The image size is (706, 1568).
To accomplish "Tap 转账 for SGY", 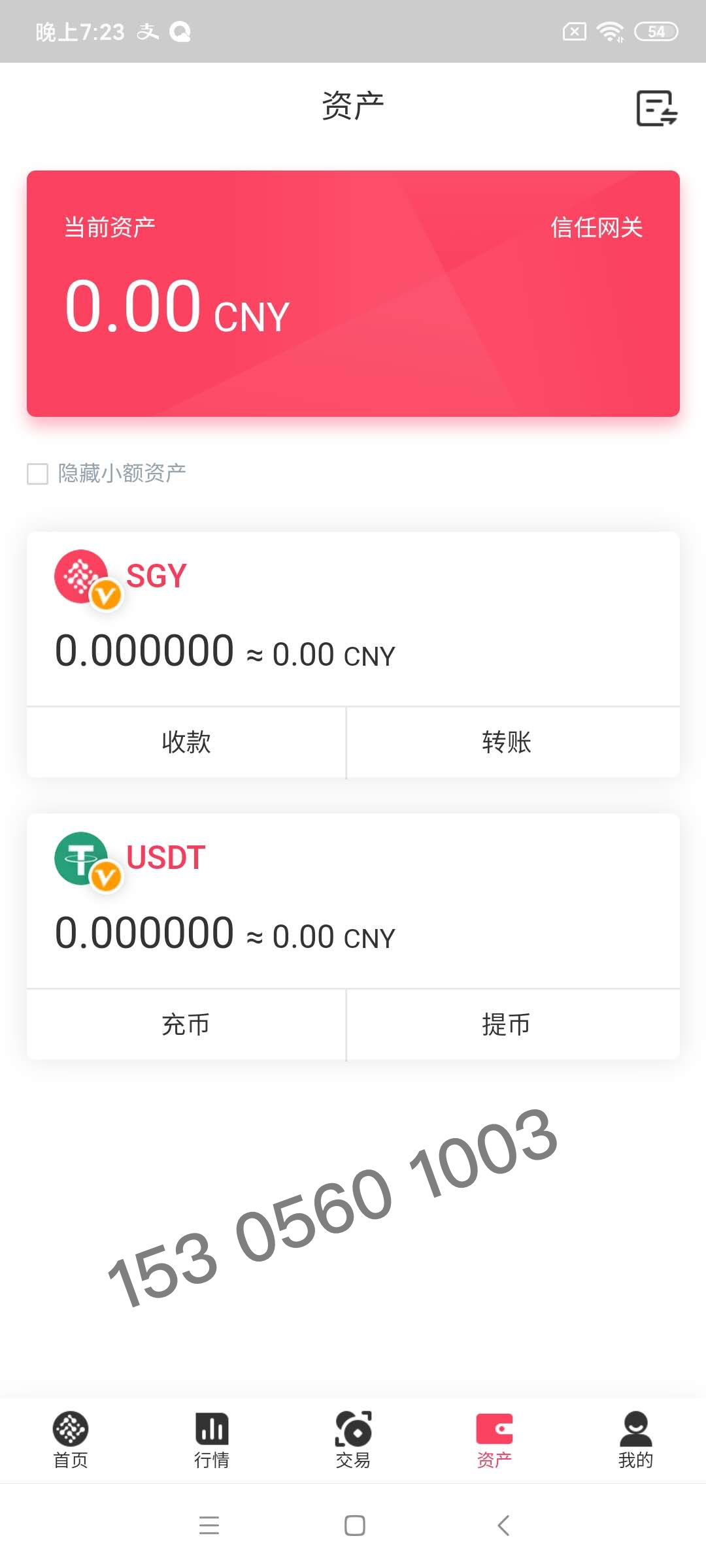I will [507, 742].
